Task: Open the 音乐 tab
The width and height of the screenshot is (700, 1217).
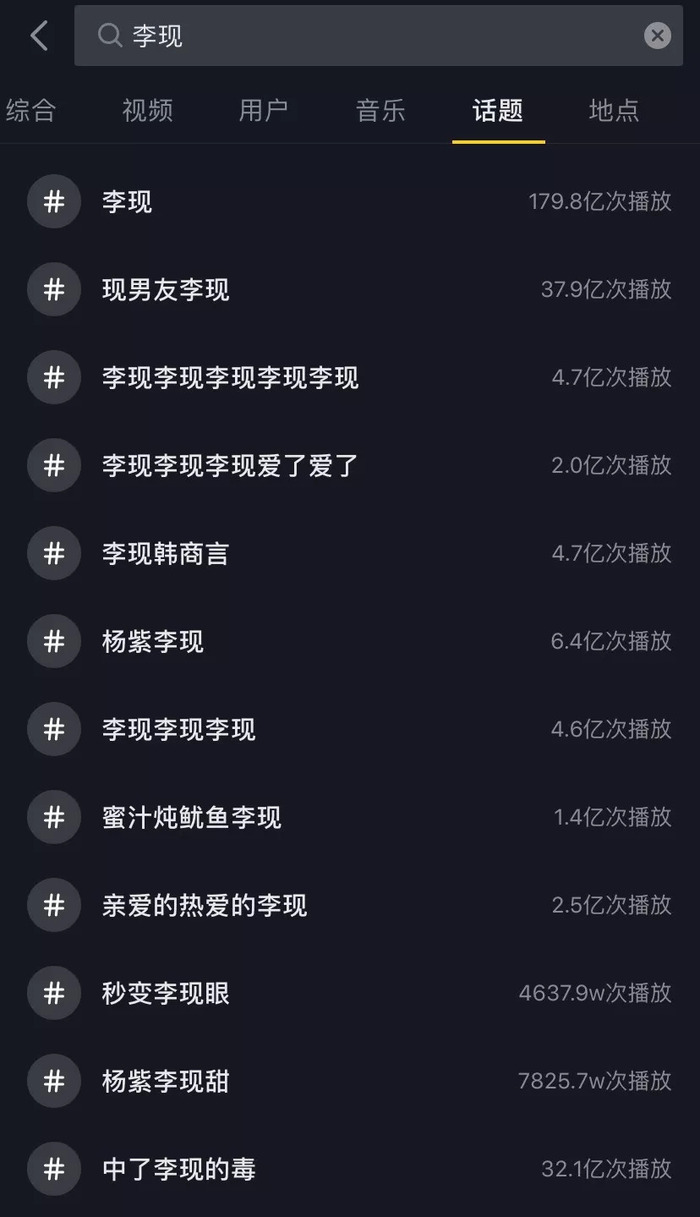Action: [x=381, y=110]
